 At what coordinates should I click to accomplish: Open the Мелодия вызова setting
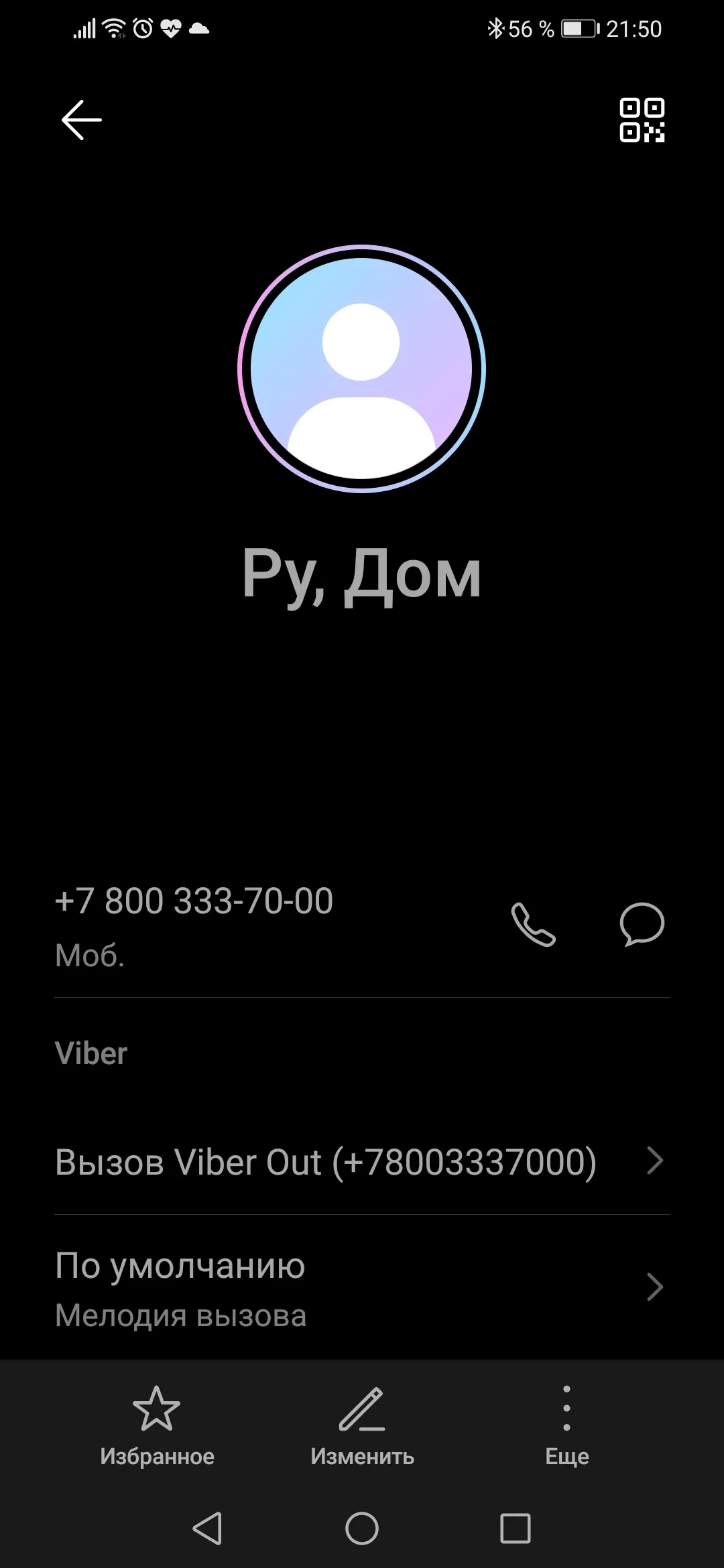tap(362, 1288)
